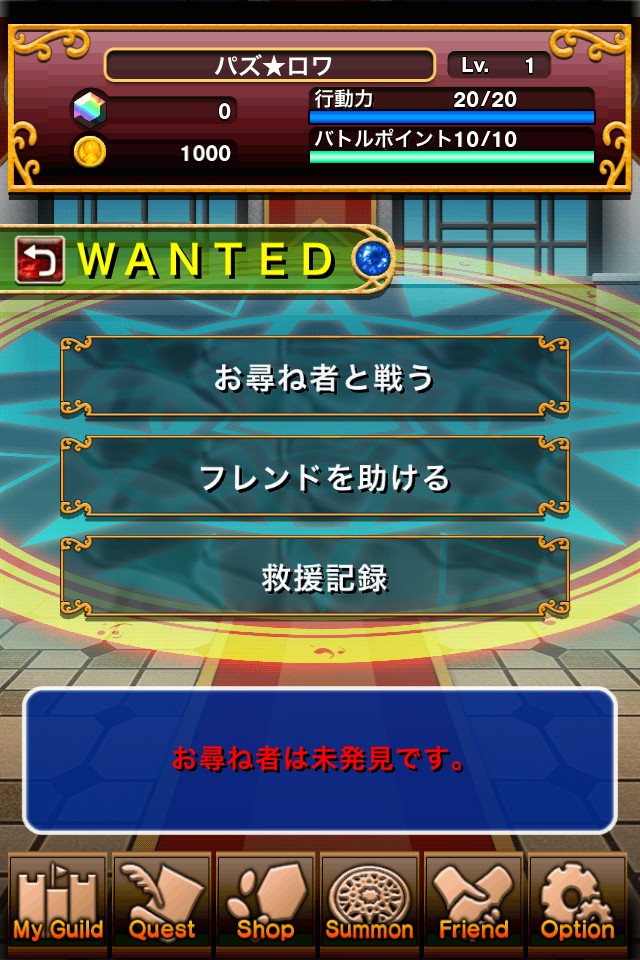This screenshot has height=960, width=640.
Task: Go to My Guild tab
Action: click(x=58, y=902)
